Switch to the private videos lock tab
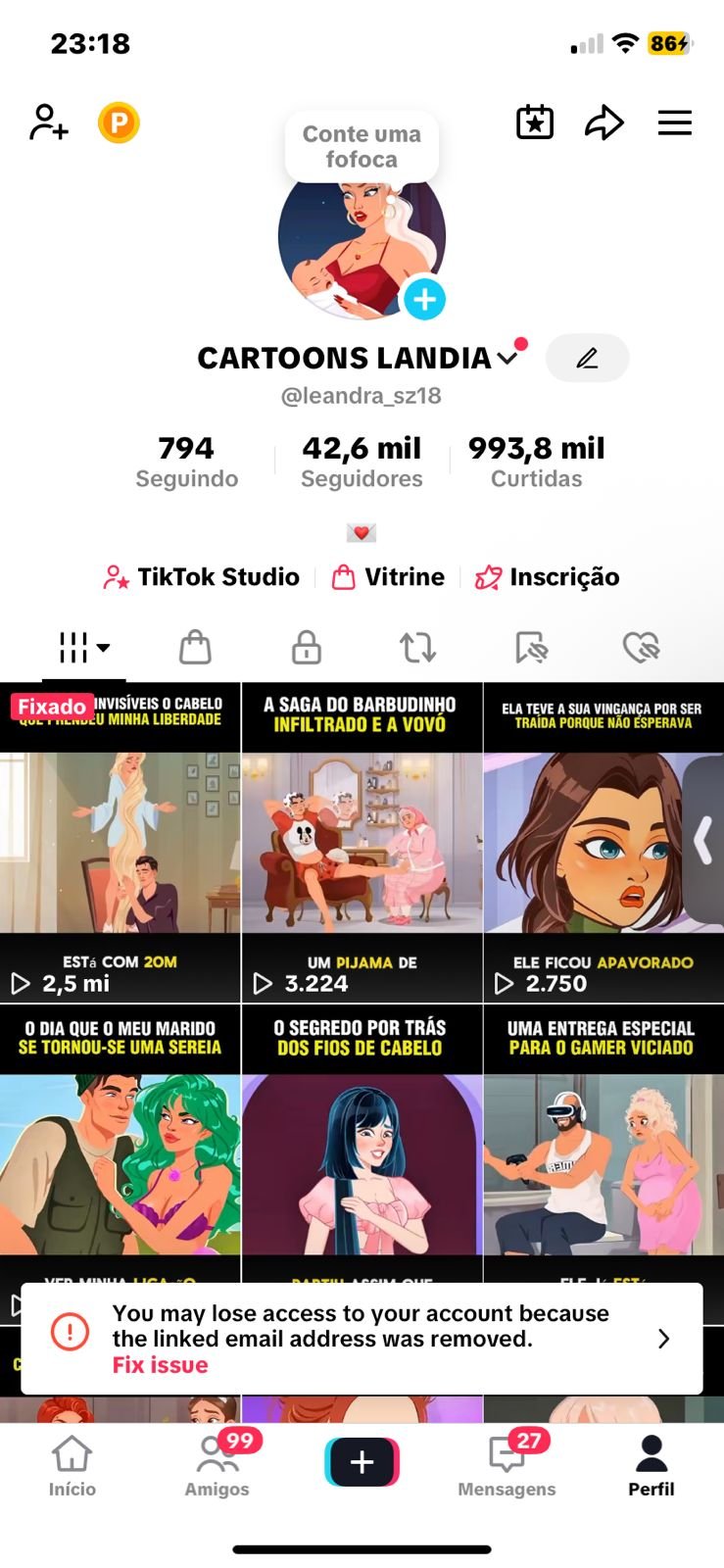724x1568 pixels. (x=307, y=647)
